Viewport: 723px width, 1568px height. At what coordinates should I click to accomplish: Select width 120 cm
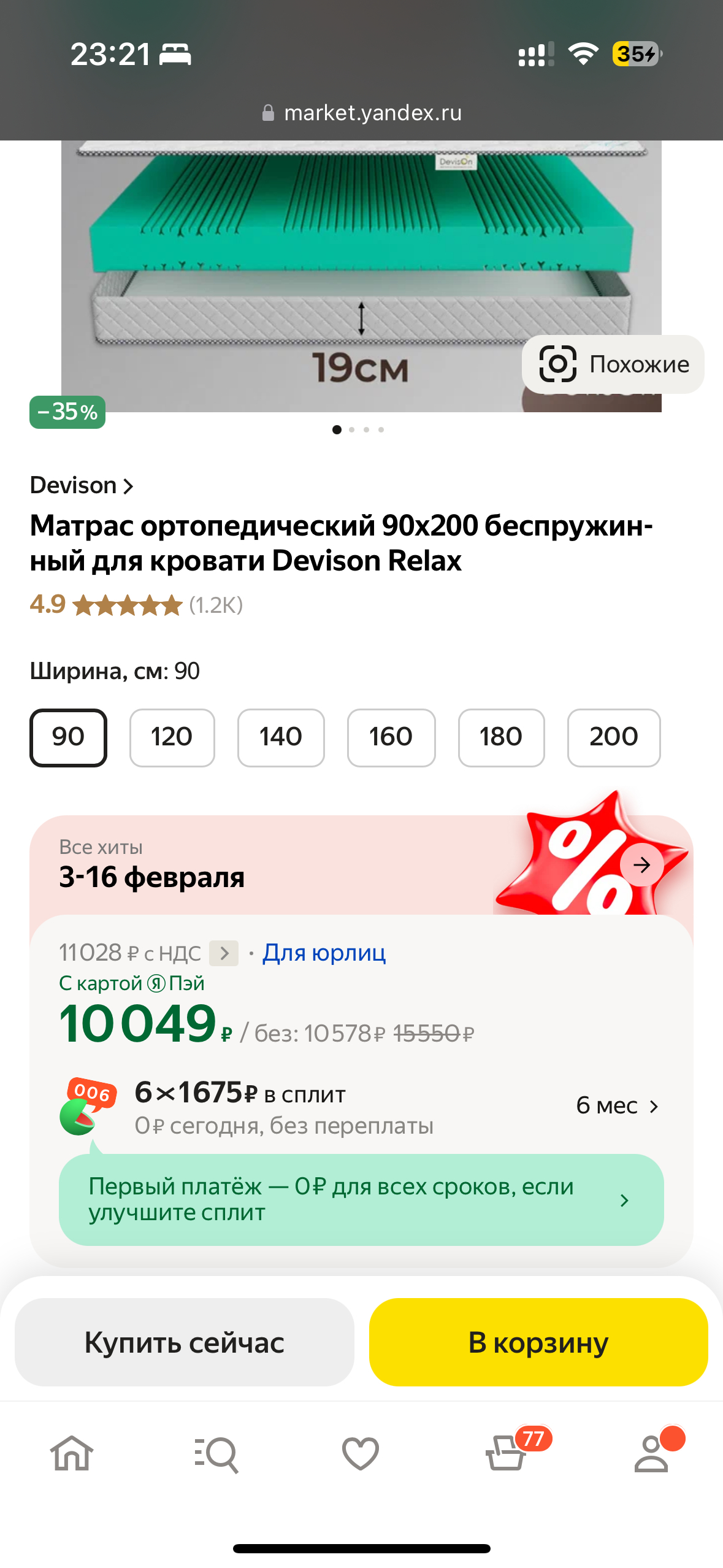pos(172,737)
